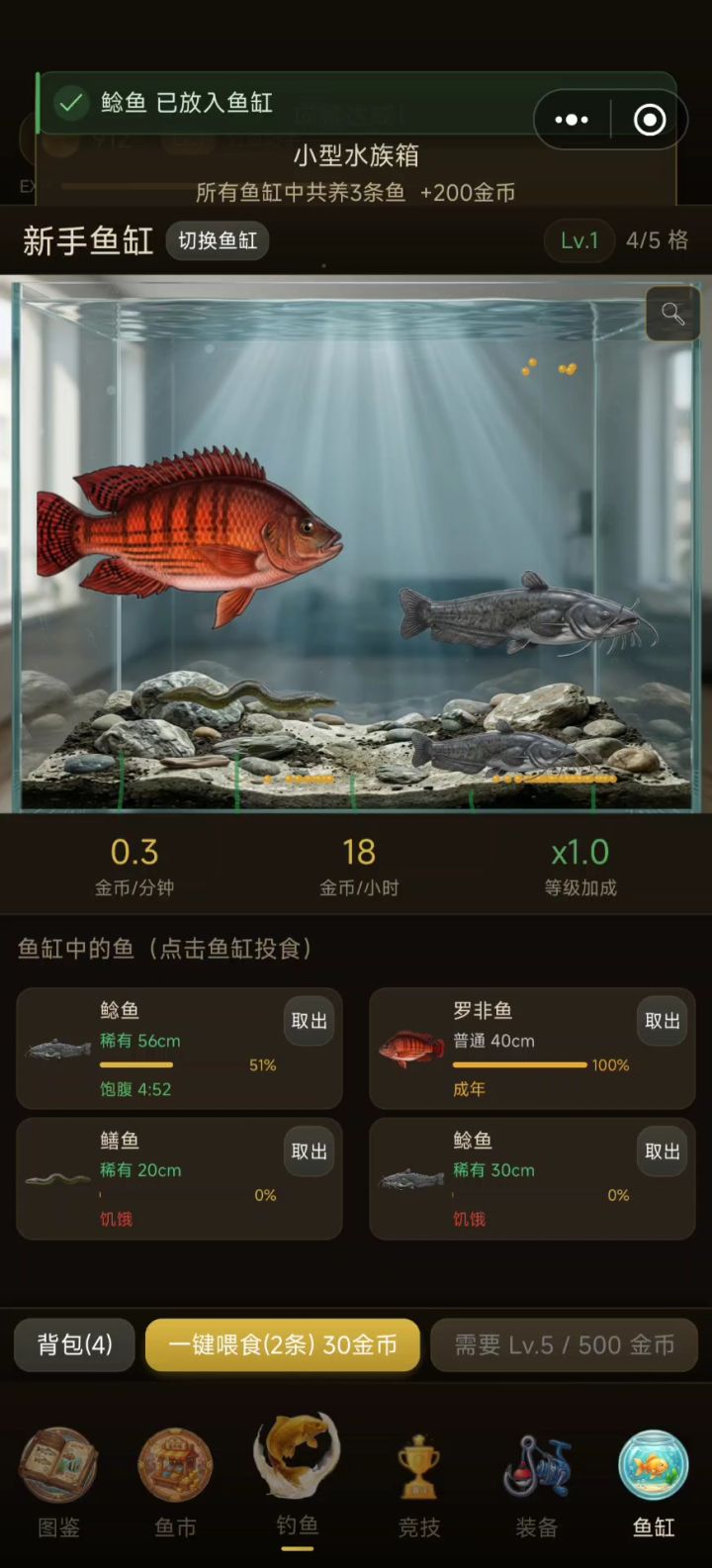Open the 切换鱼缸 tank switcher
Image resolution: width=712 pixels, height=1568 pixels.
(x=217, y=240)
